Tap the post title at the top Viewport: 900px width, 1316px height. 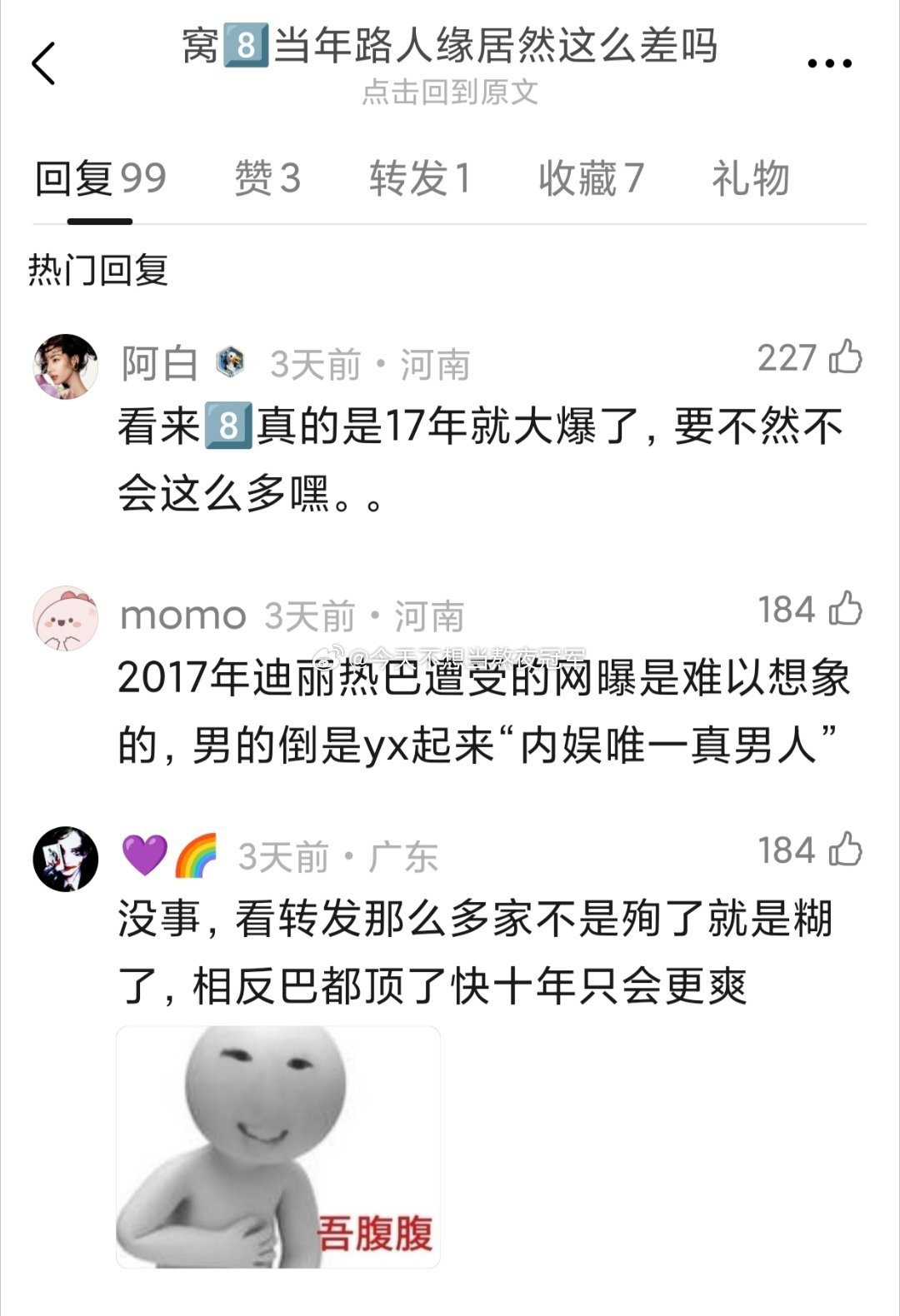pos(450,50)
